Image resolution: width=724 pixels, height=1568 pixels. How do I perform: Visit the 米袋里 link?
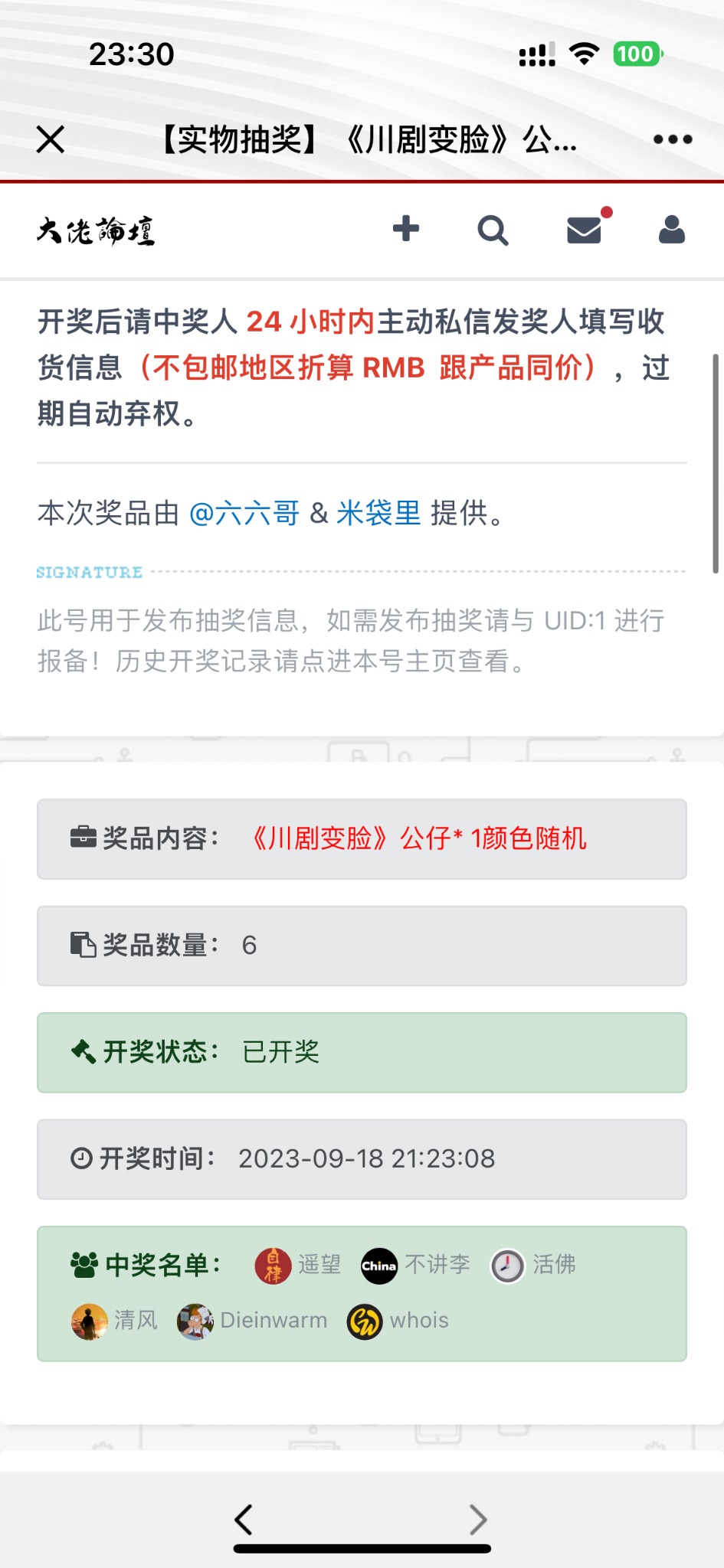[378, 513]
